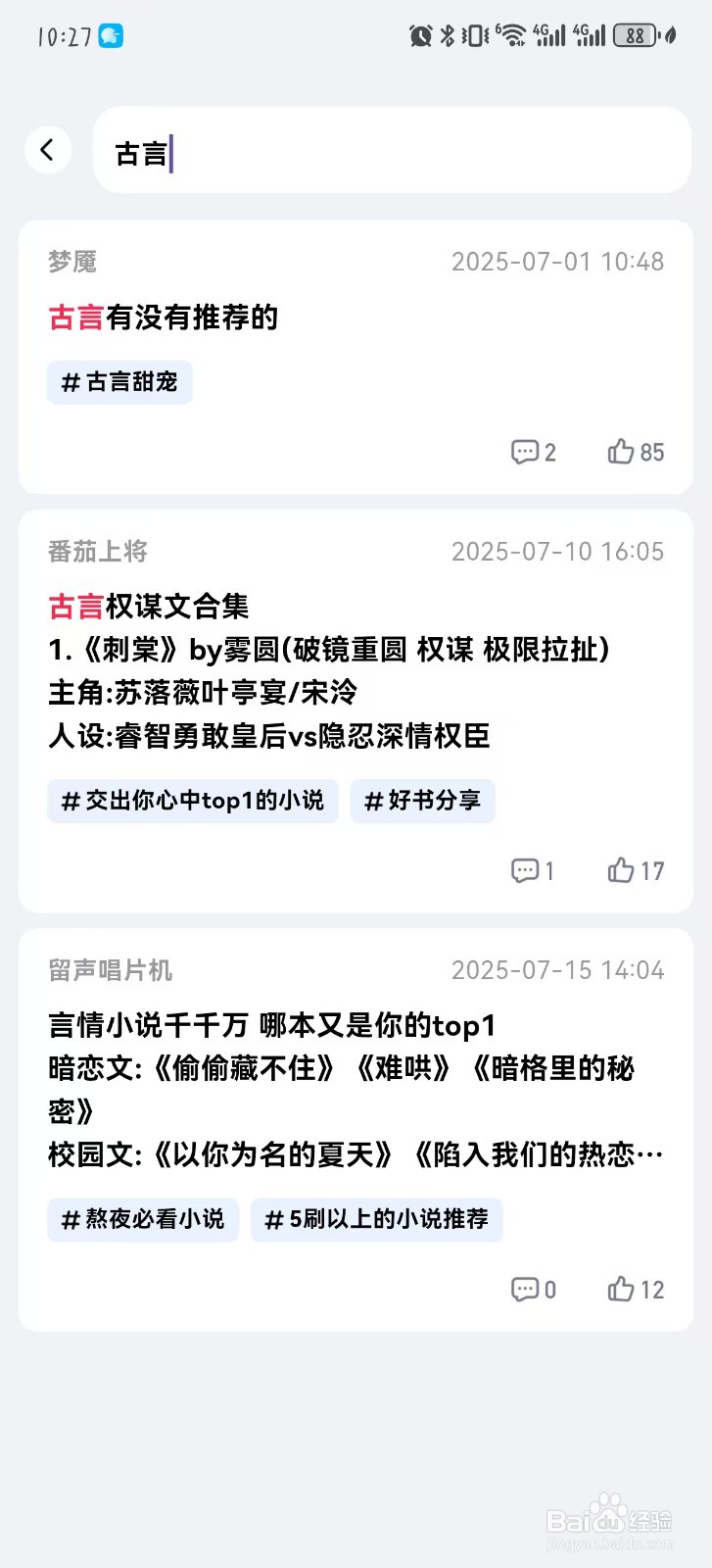The image size is (712, 1568).
Task: Open the #熬夜必看小说 tag
Action: [x=142, y=1220]
